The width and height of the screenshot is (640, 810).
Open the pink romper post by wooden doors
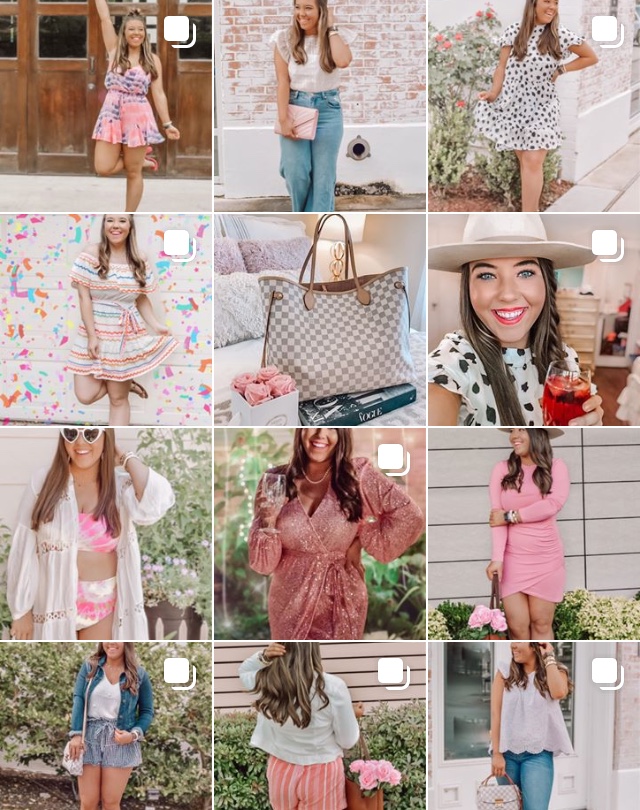[x=105, y=105]
